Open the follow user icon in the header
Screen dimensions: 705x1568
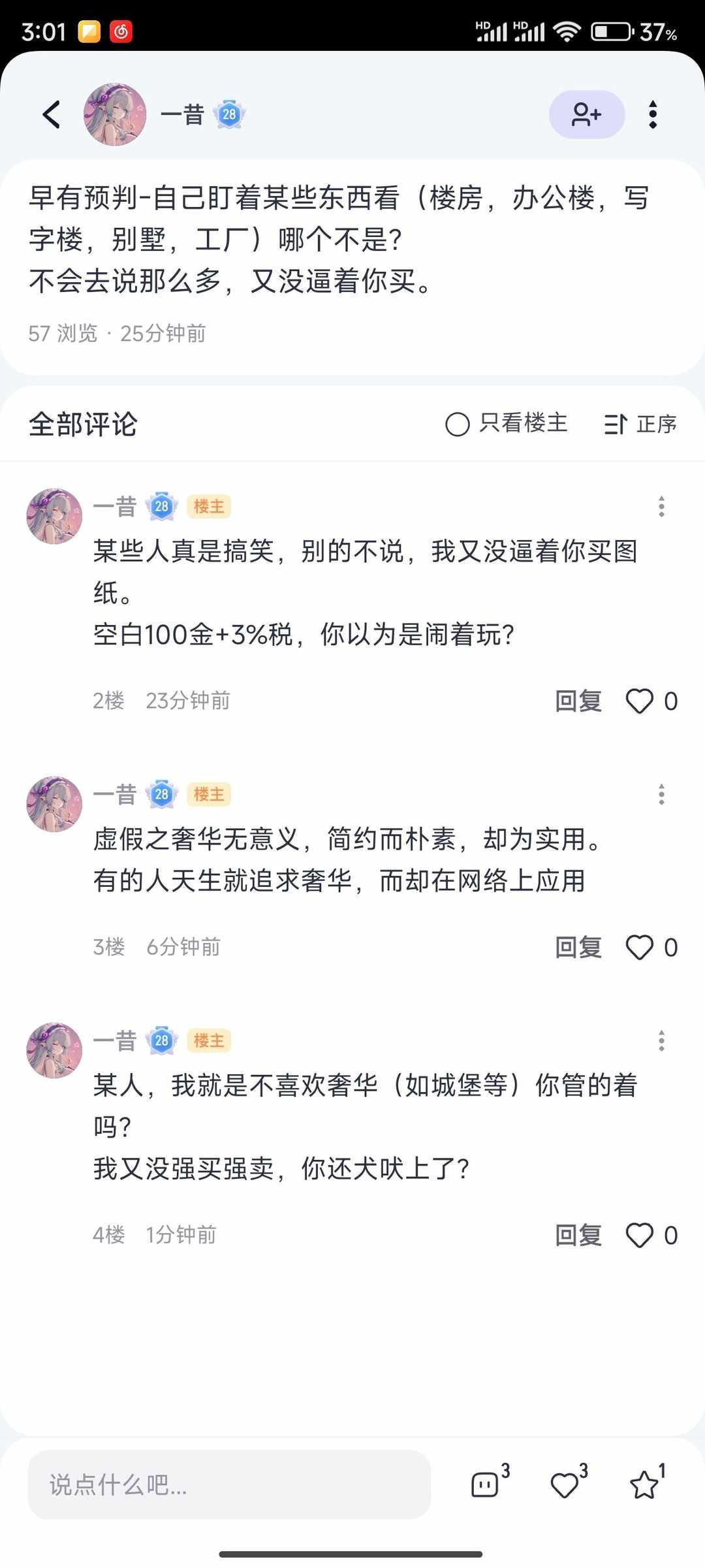click(586, 114)
